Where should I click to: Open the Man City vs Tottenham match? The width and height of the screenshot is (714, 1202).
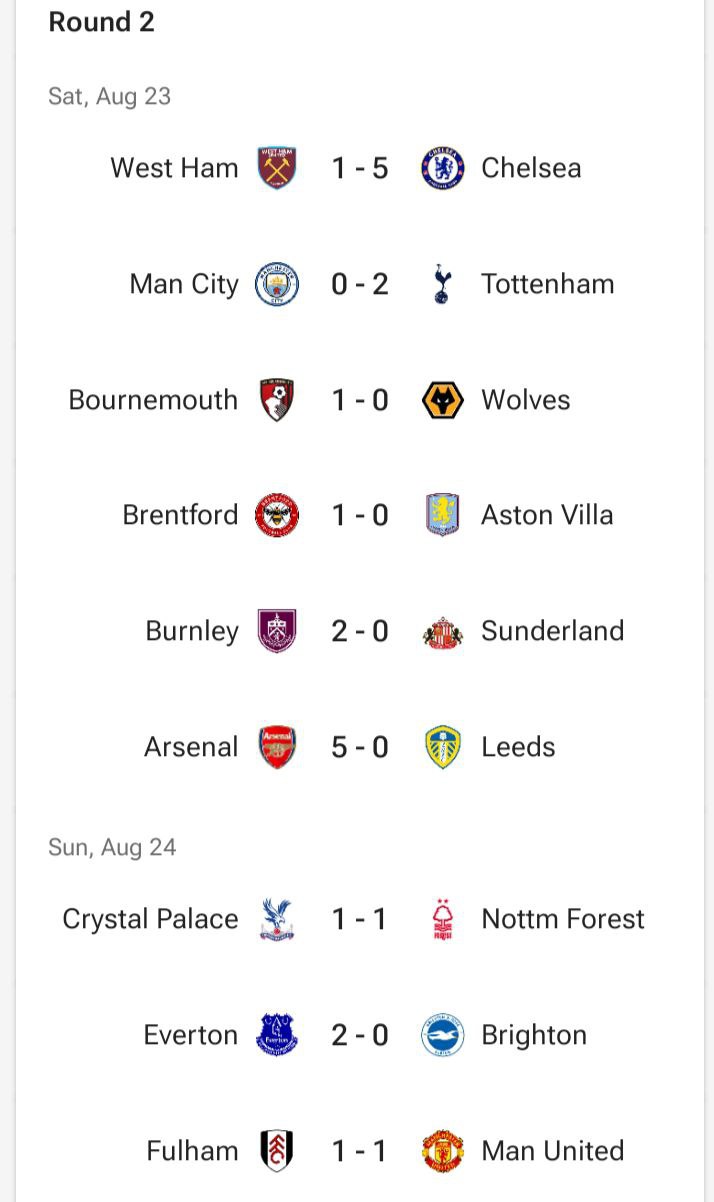[x=360, y=284]
